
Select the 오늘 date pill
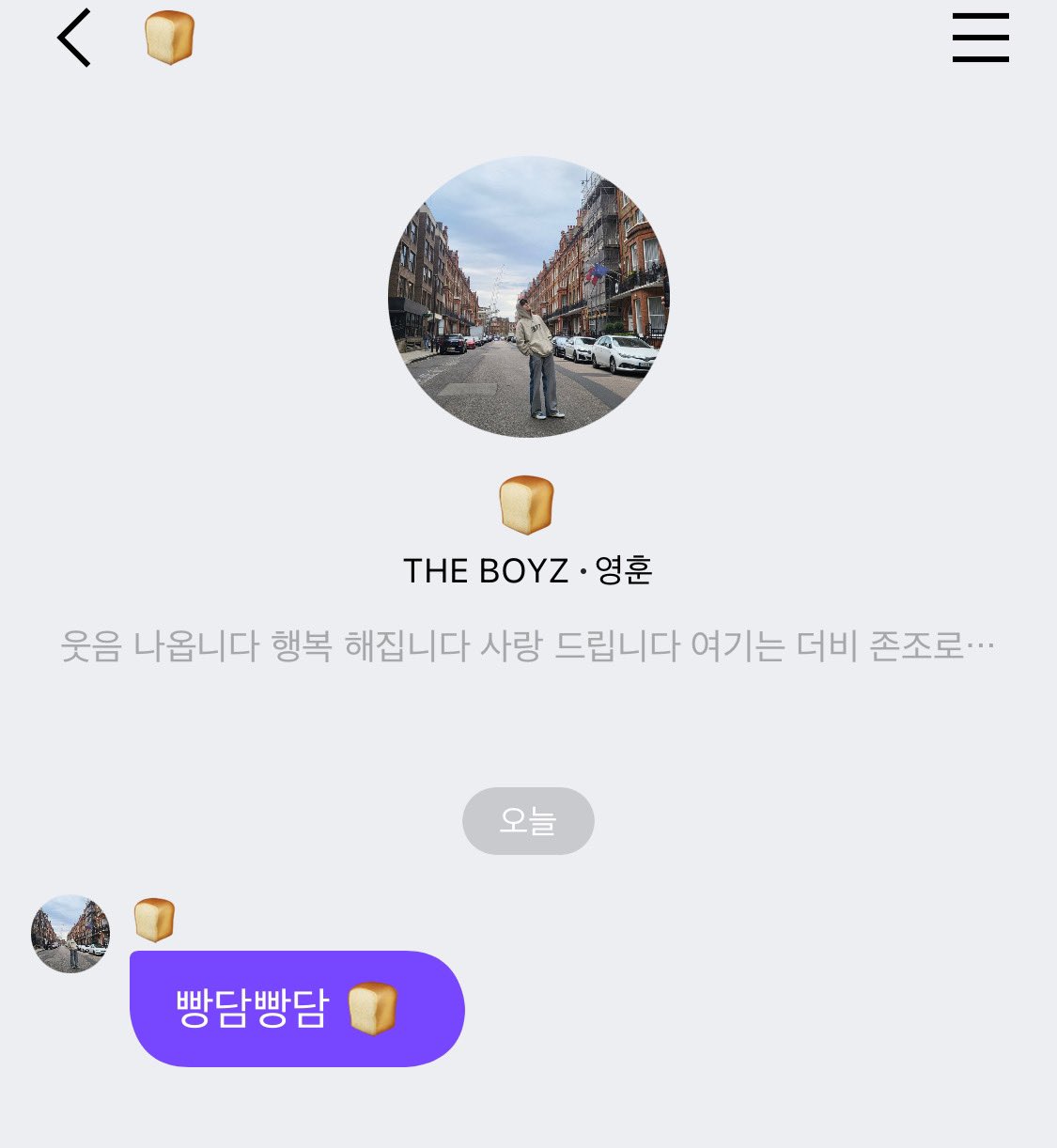[528, 820]
